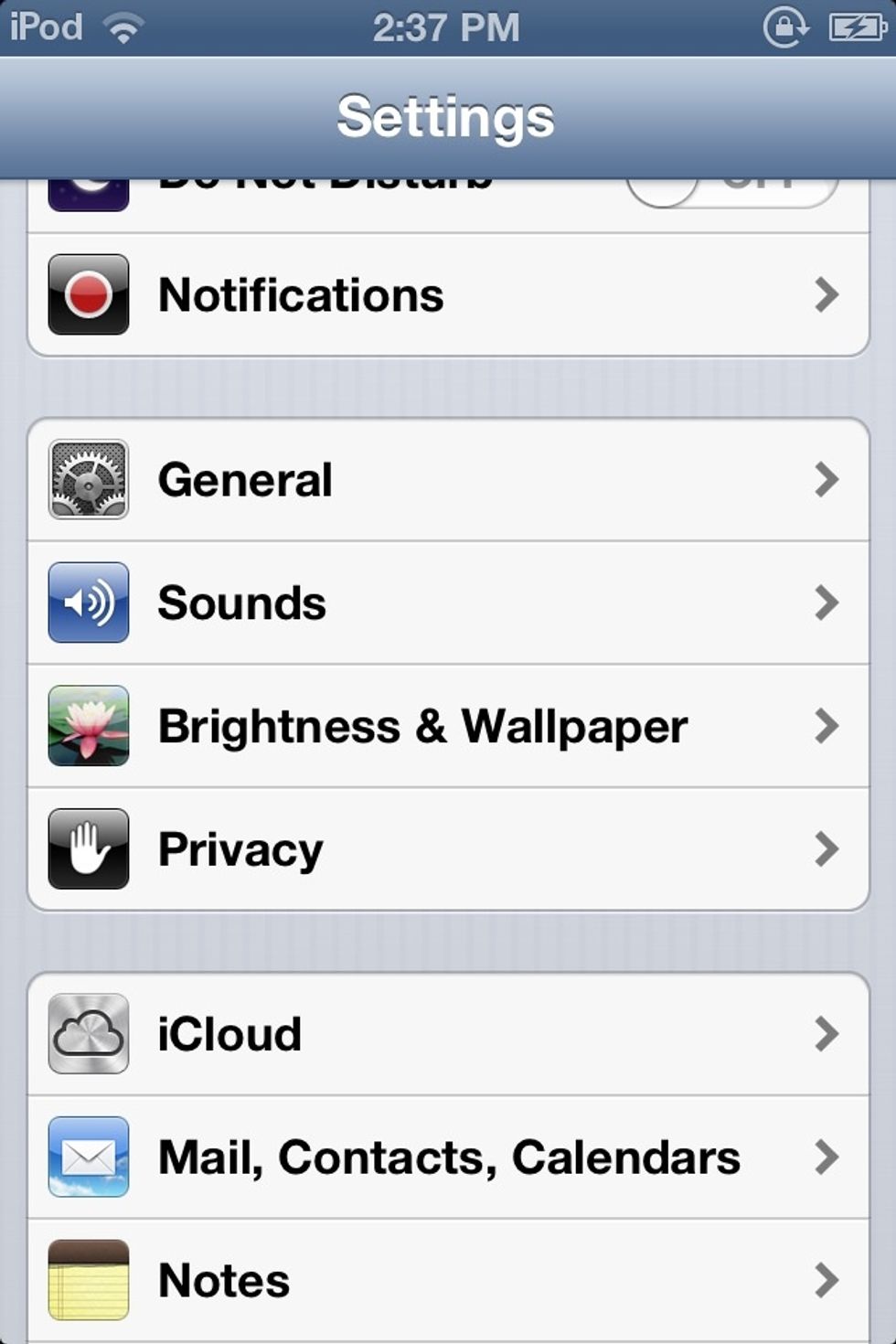Image resolution: width=896 pixels, height=1344 pixels.
Task: Tap Mail, Contacts, Calendars
Action: [448, 1157]
